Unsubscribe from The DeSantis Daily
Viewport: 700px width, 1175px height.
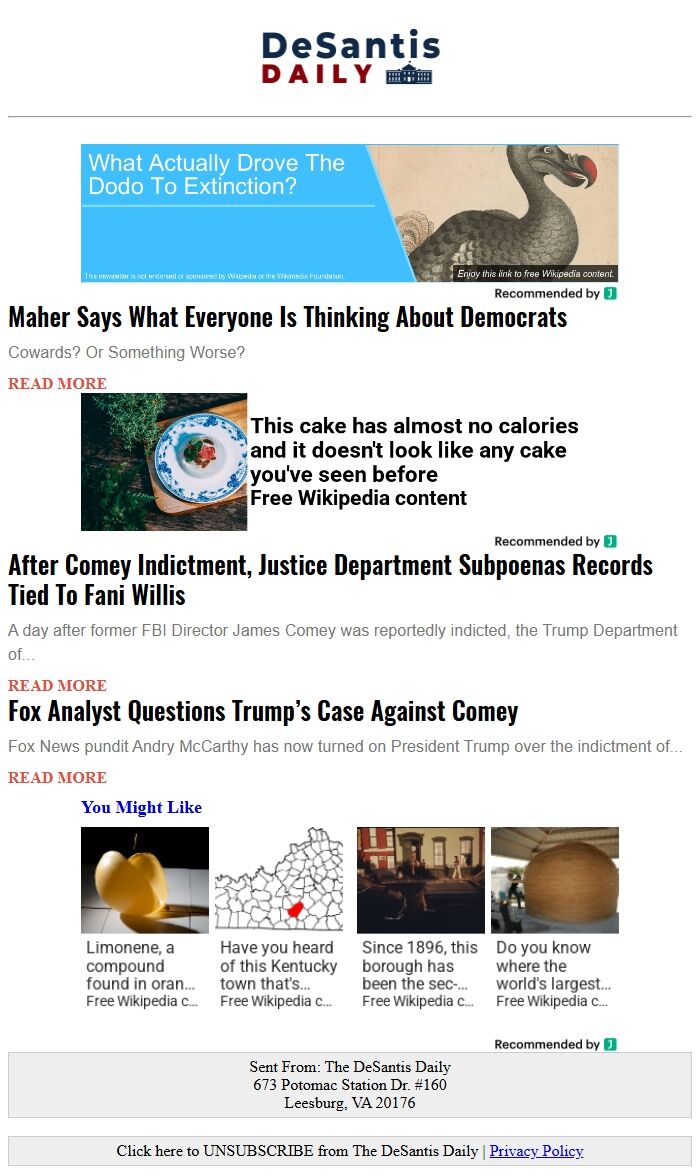298,1151
